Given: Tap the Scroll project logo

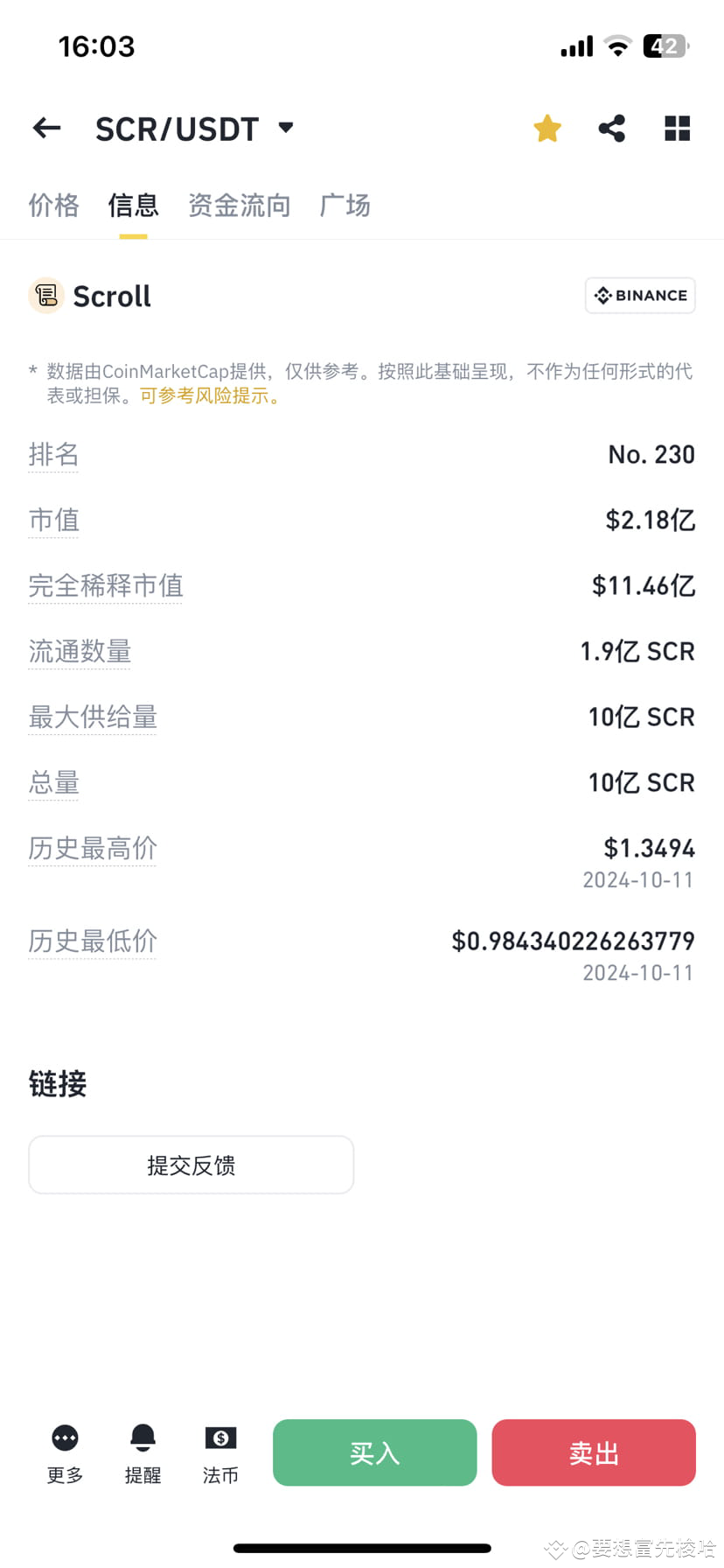Looking at the screenshot, I should tap(46, 296).
